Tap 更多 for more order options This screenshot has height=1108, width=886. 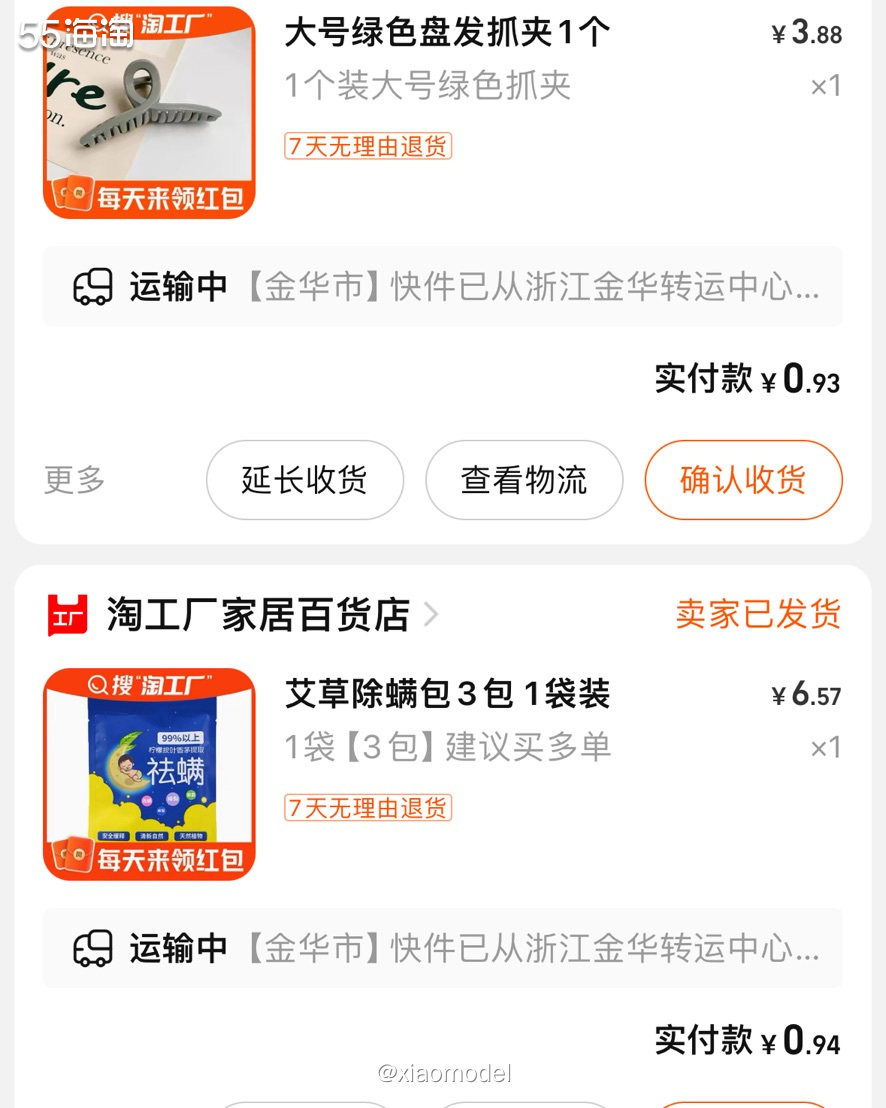[x=75, y=480]
